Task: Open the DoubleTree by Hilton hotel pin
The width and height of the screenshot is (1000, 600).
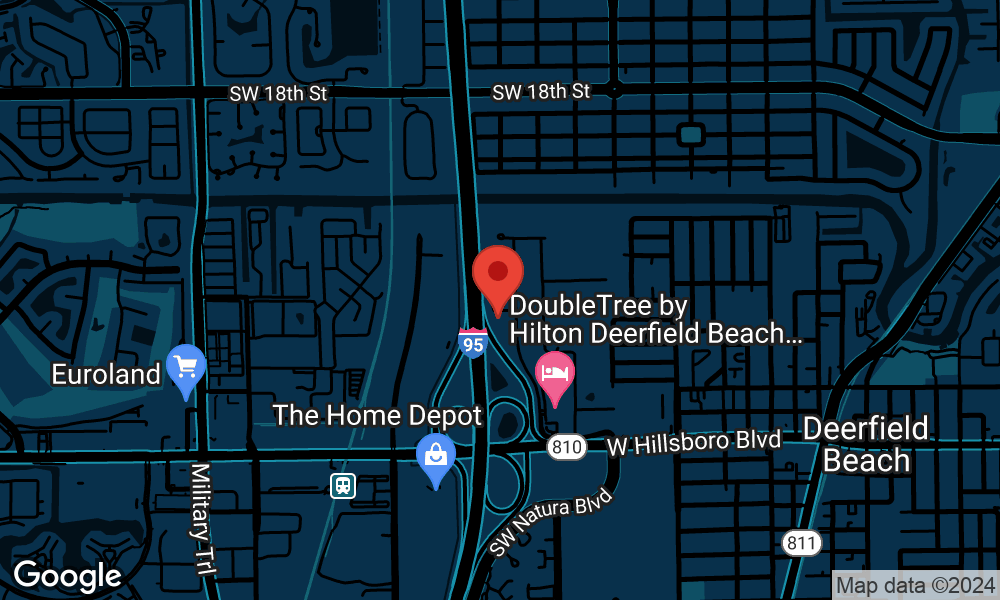Action: [555, 378]
